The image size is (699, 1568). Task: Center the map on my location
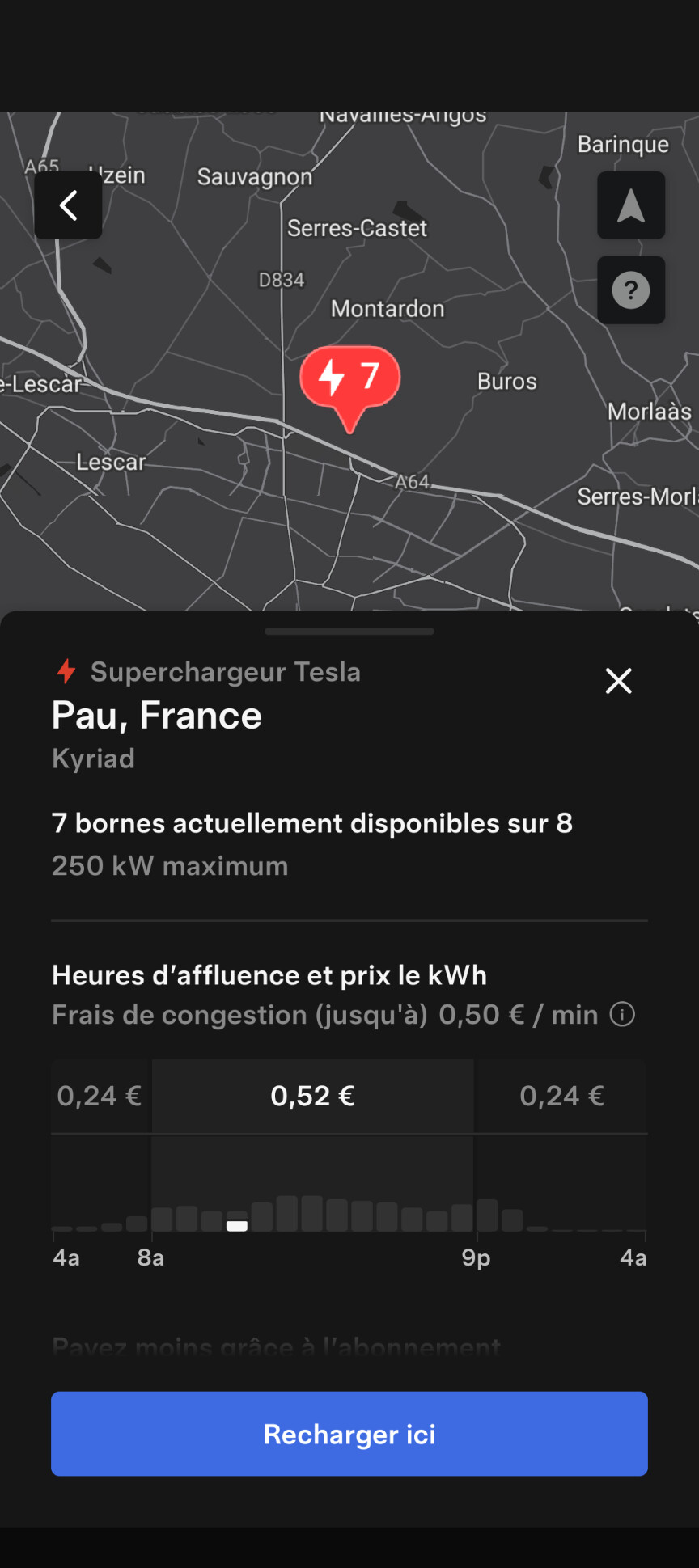tap(631, 205)
